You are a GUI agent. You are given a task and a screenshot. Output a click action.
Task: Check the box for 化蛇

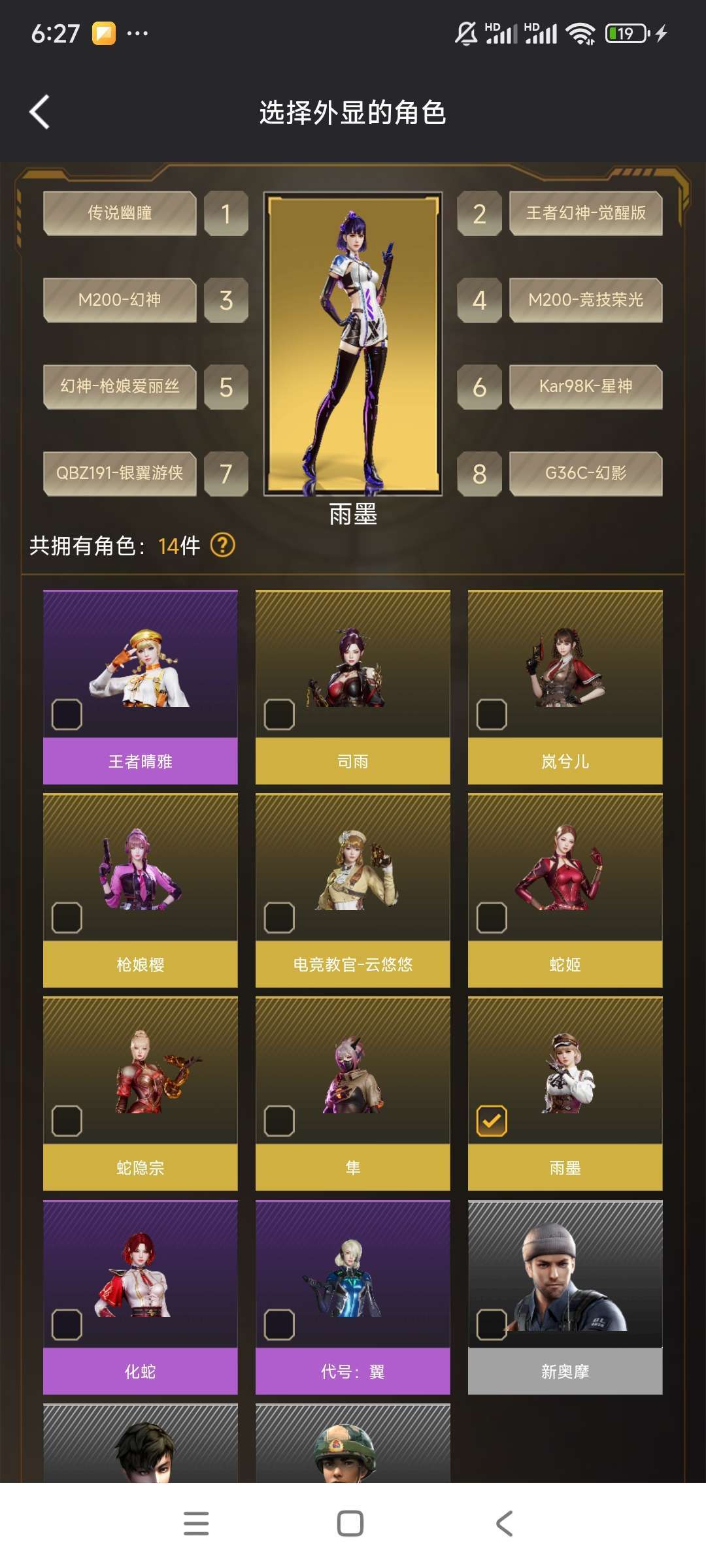(x=67, y=1325)
